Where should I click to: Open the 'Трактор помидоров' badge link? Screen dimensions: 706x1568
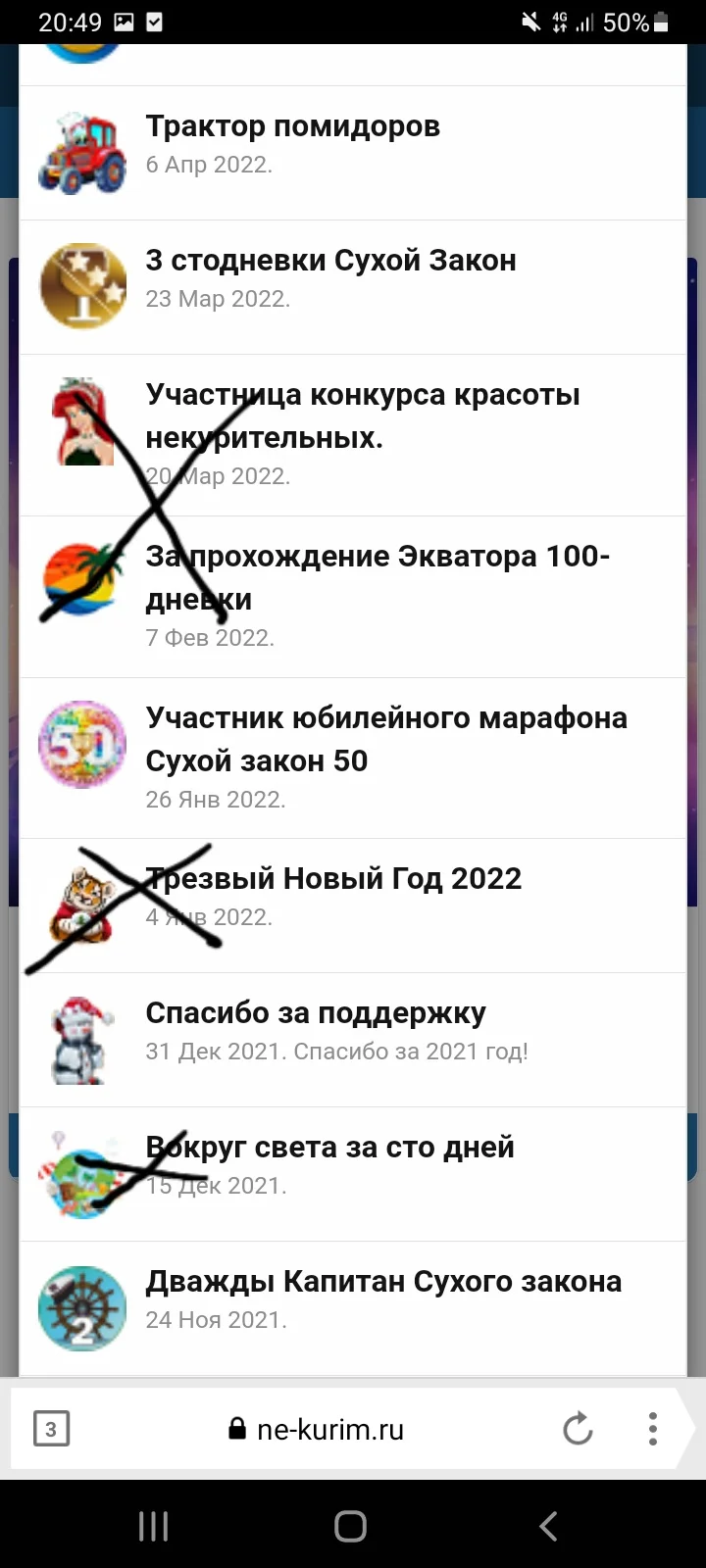click(292, 125)
